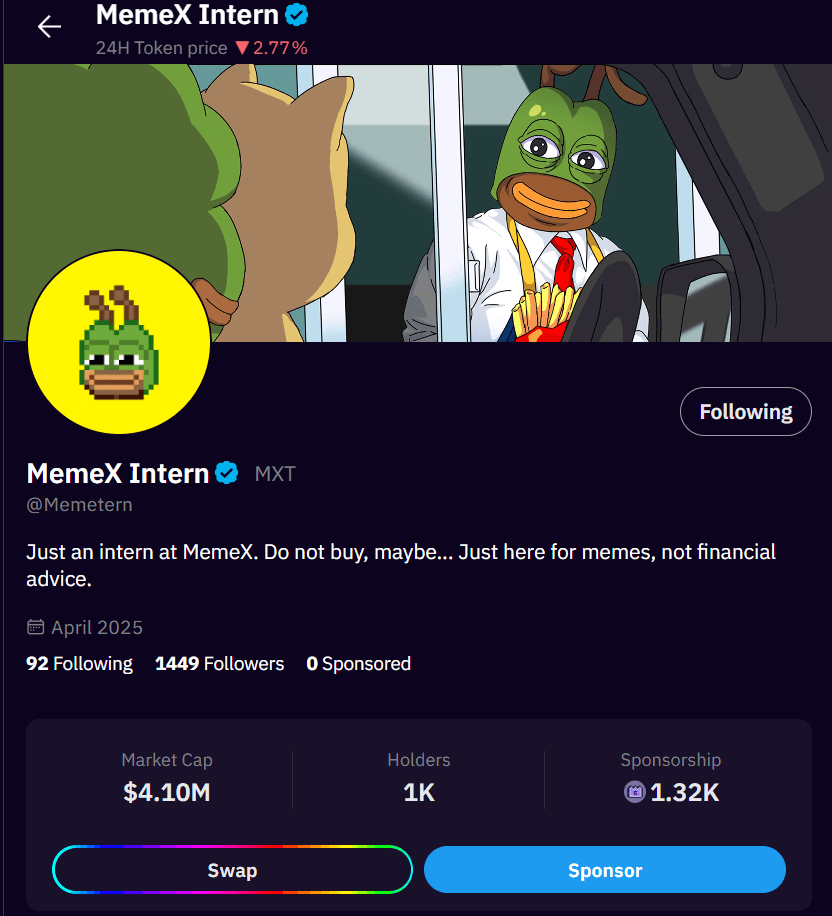Open the pixel frog profile picture
Viewport: 832px width, 916px height.
click(x=119, y=342)
